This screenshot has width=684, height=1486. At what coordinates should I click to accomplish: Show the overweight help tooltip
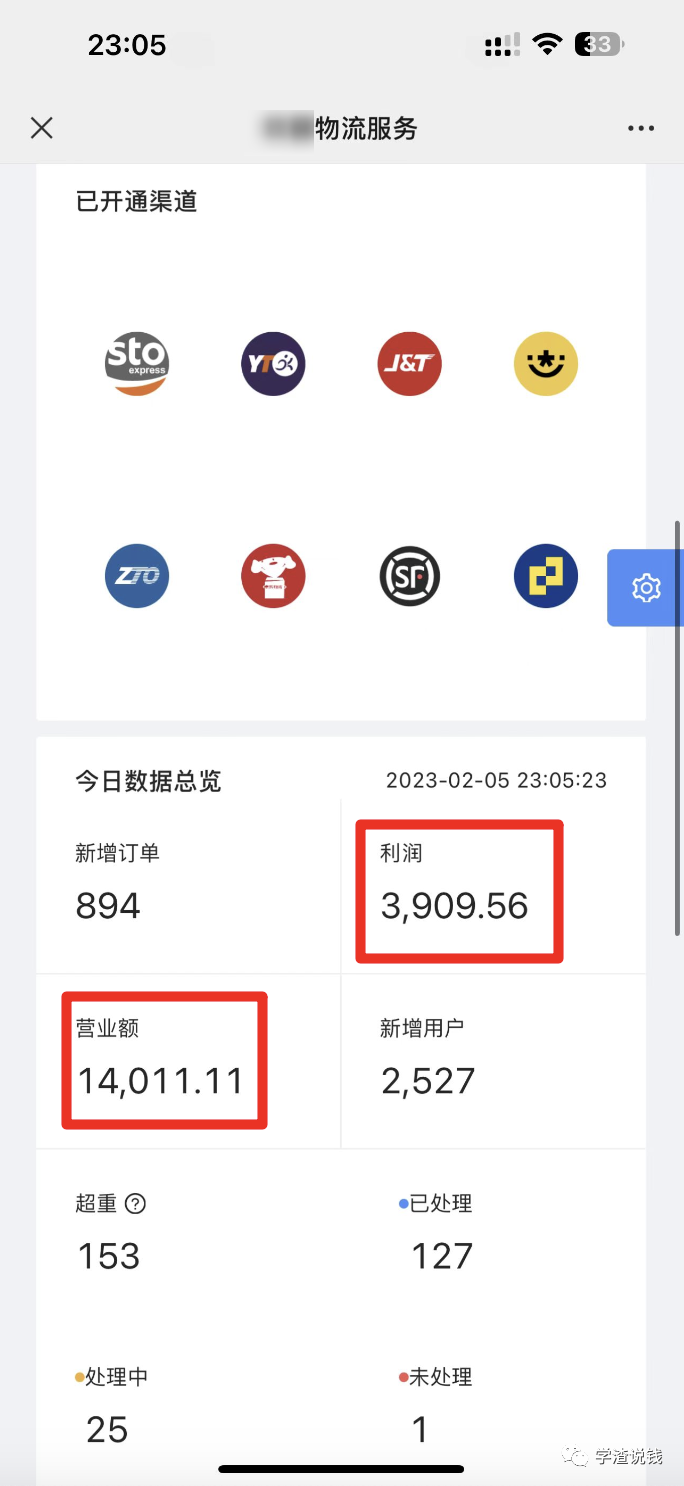pos(135,1204)
